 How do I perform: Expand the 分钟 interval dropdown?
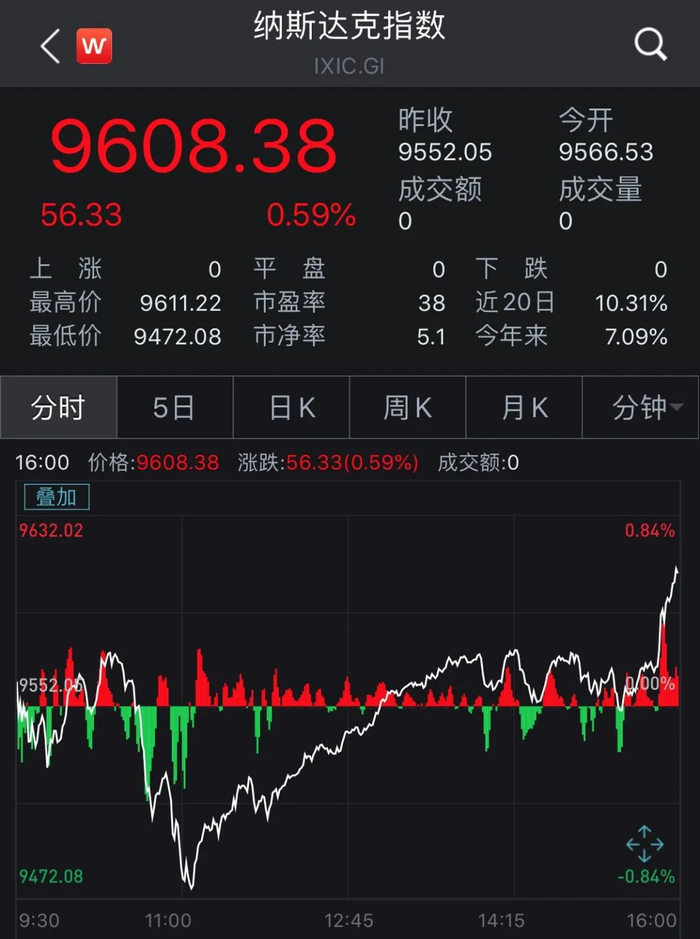click(x=646, y=408)
